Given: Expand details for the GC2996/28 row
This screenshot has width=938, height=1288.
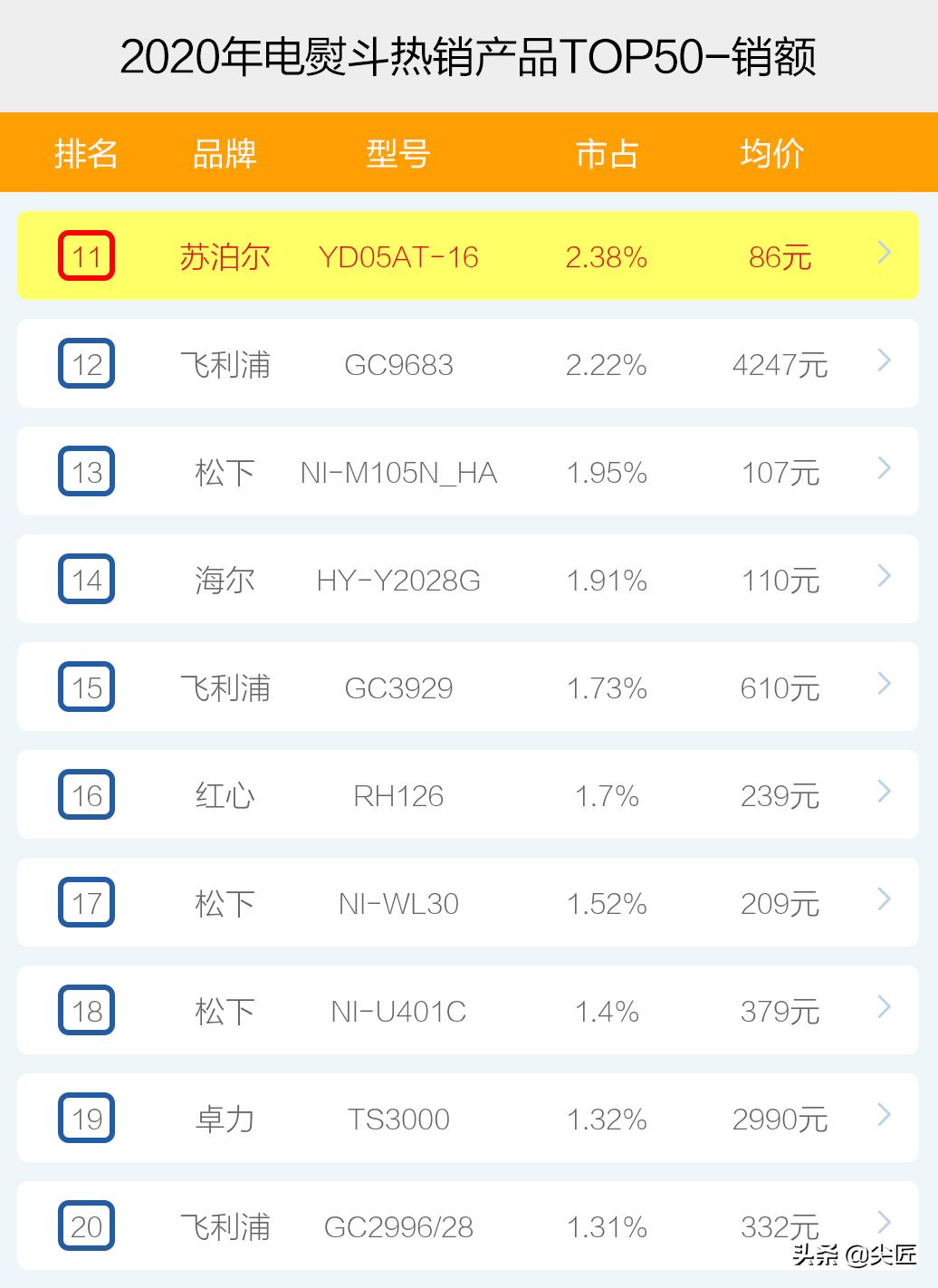Looking at the screenshot, I should [883, 1224].
